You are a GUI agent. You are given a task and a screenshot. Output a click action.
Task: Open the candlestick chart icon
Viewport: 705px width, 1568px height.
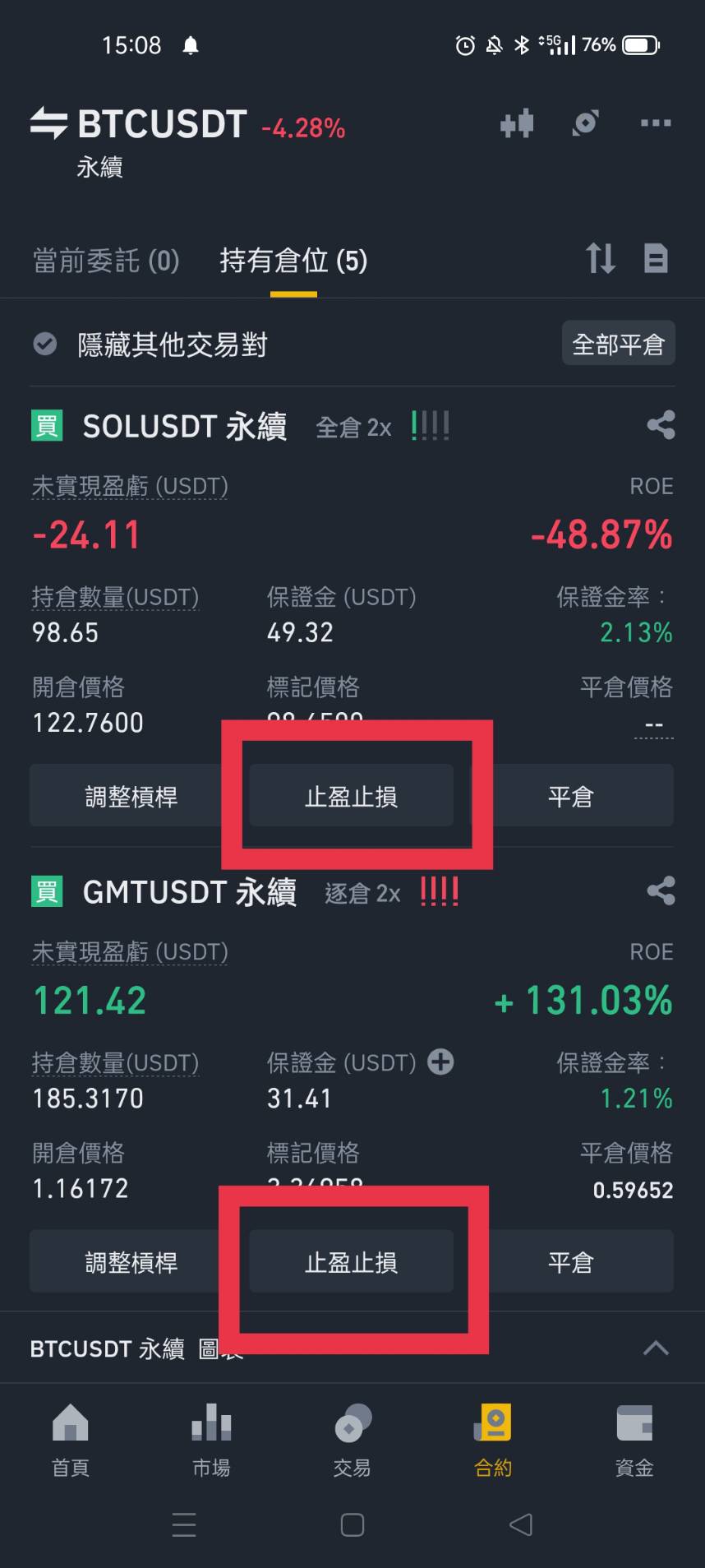click(x=517, y=124)
